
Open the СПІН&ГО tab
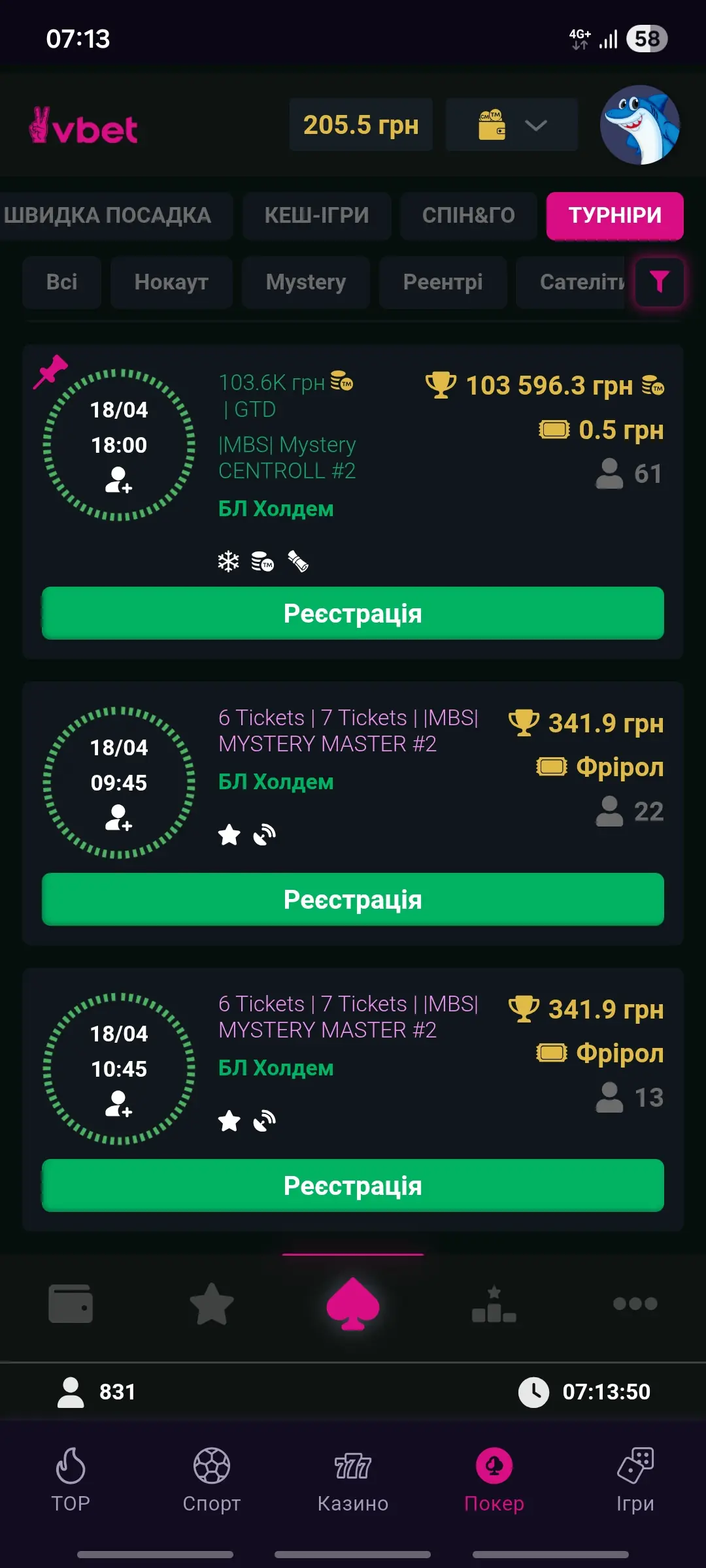click(x=469, y=216)
